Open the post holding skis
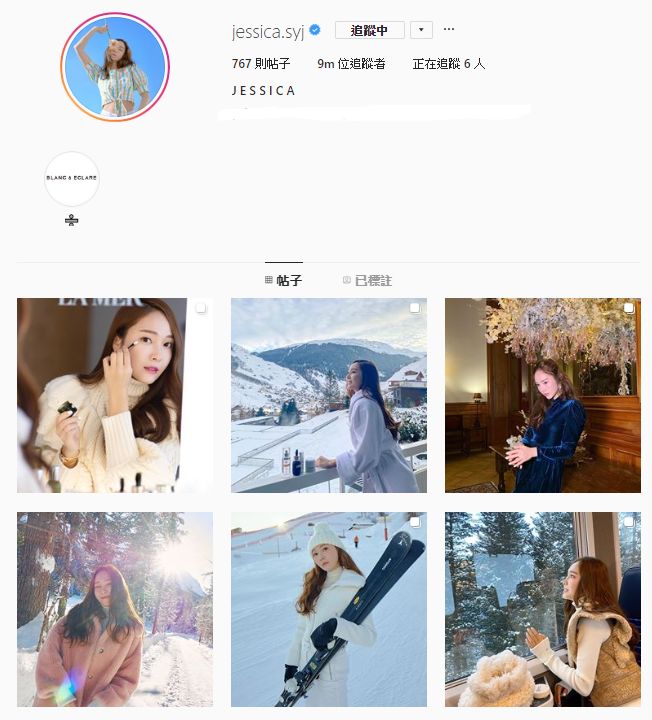Screen dimensions: 652x720 [x=329, y=610]
